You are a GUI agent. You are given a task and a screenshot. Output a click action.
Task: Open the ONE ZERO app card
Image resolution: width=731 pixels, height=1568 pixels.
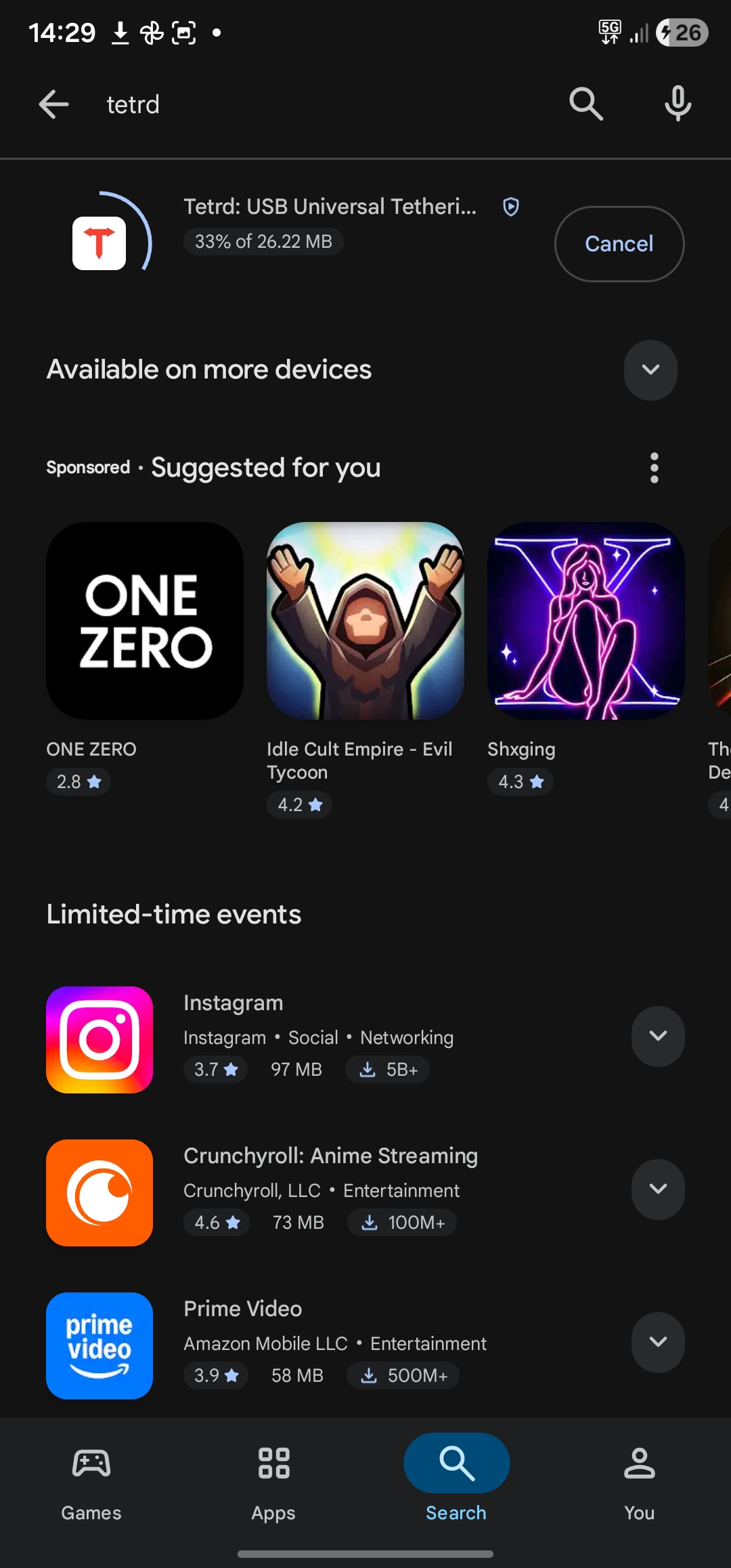145,621
